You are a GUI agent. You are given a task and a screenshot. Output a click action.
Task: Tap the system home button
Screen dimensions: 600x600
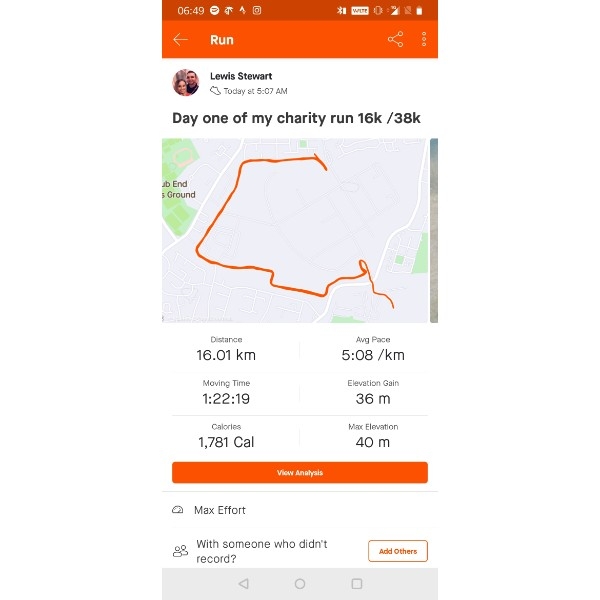(x=300, y=583)
